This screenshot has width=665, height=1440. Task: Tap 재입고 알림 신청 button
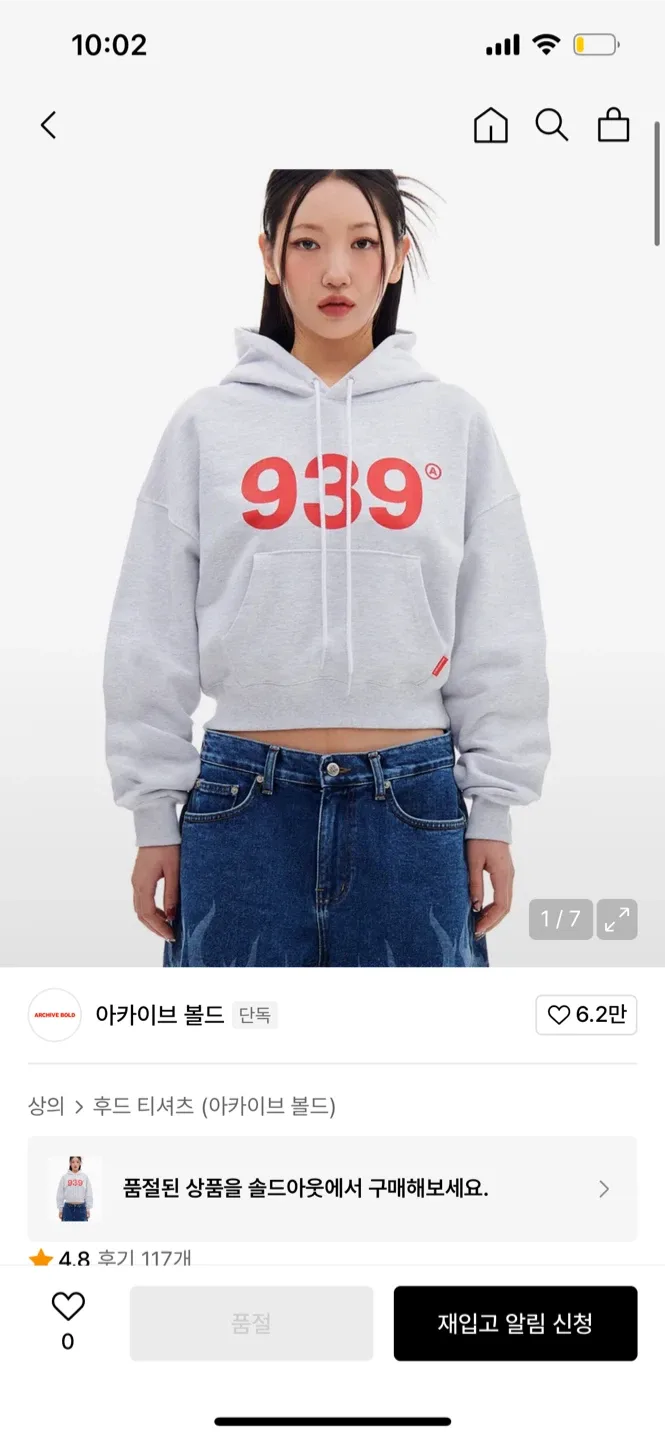pyautogui.click(x=515, y=1323)
